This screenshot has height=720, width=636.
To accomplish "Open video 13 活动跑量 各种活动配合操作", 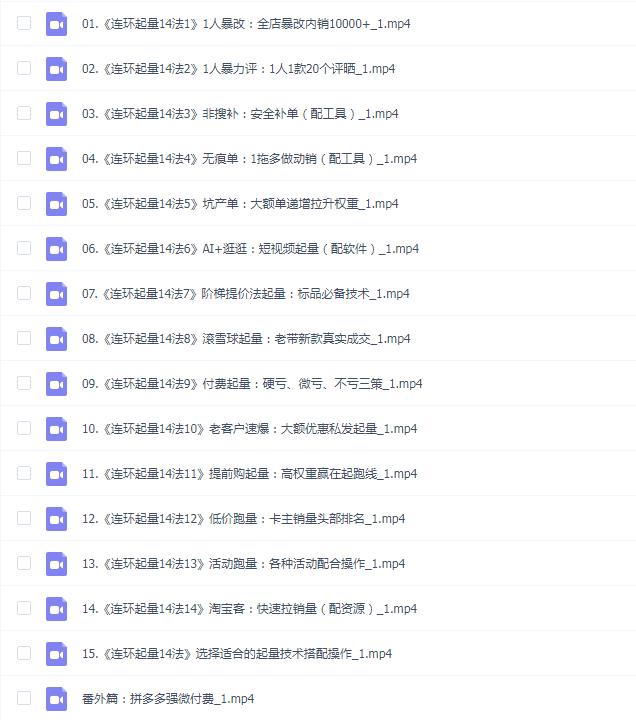I will point(244,563).
